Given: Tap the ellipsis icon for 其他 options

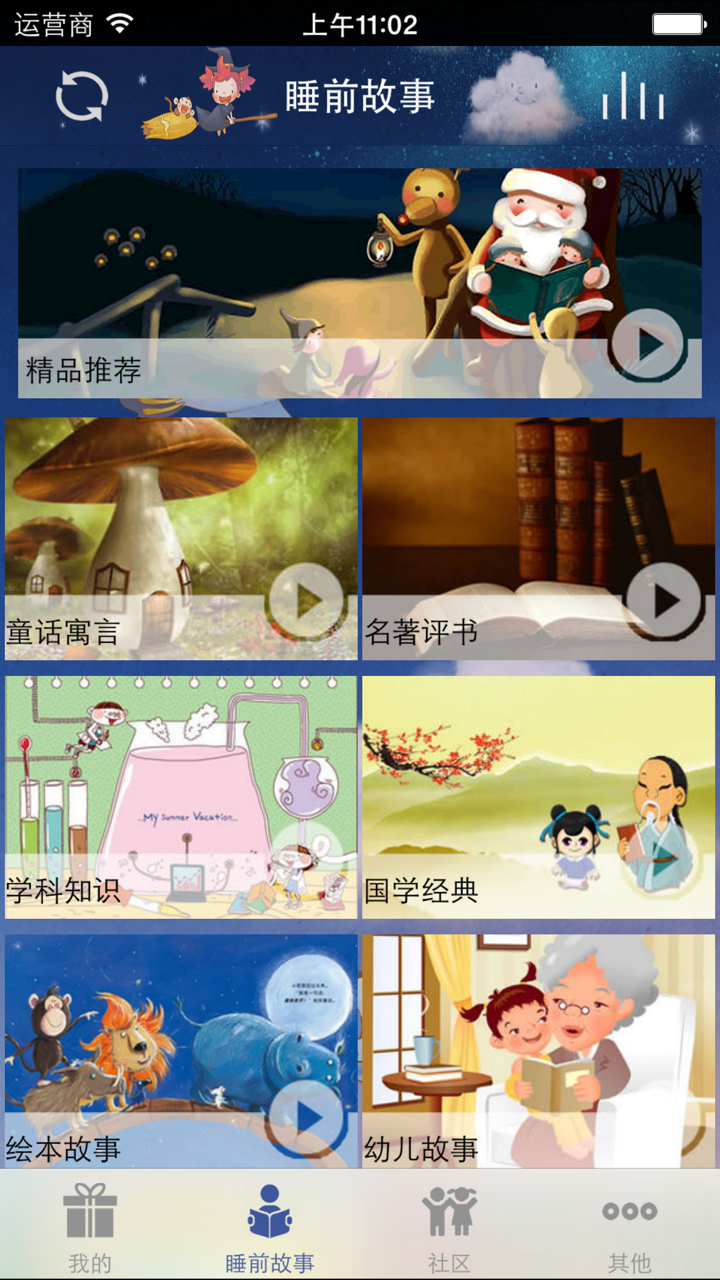Looking at the screenshot, I should (629, 1213).
